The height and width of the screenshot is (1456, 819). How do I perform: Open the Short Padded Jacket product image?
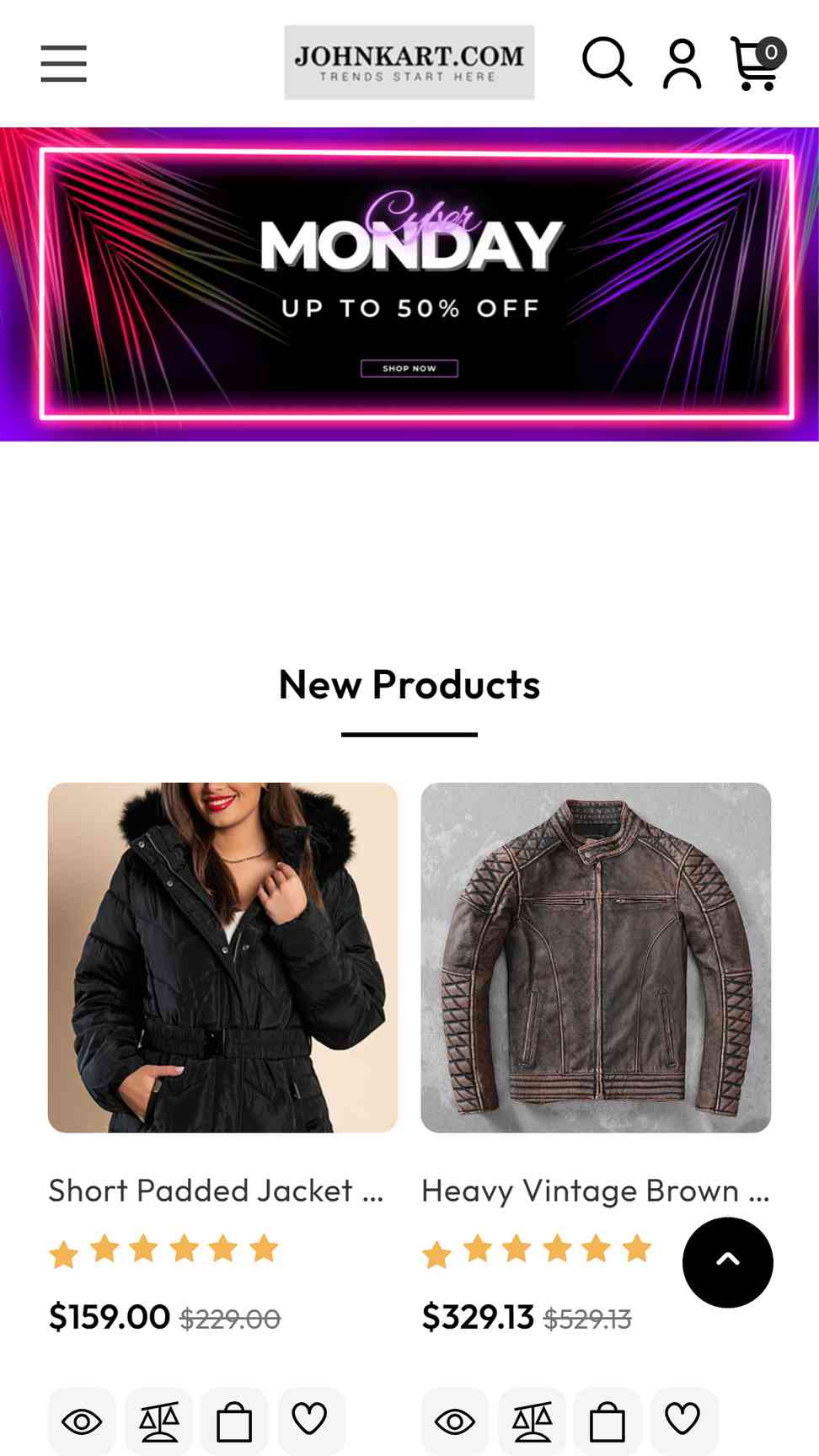(222, 957)
